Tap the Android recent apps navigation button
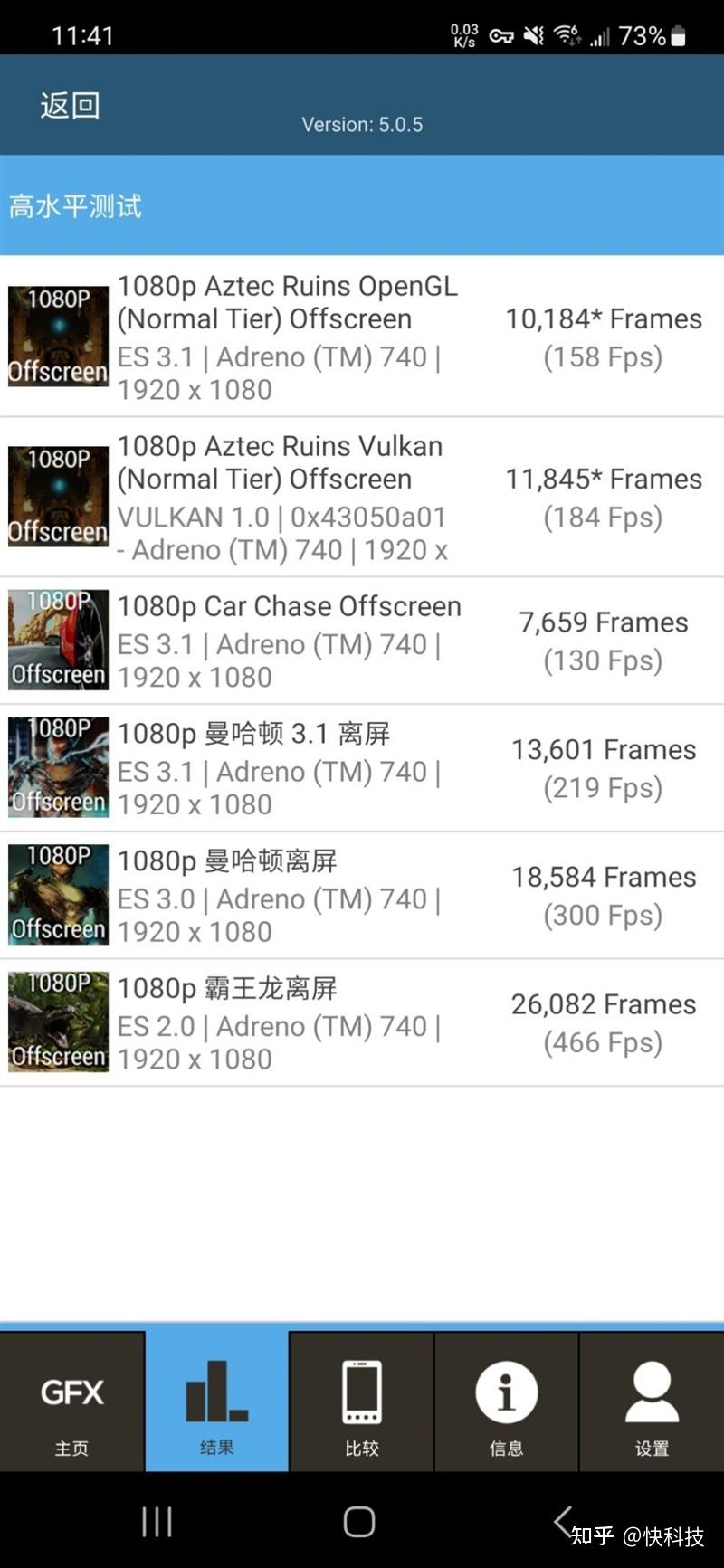The width and height of the screenshot is (724, 1568). [158, 1523]
